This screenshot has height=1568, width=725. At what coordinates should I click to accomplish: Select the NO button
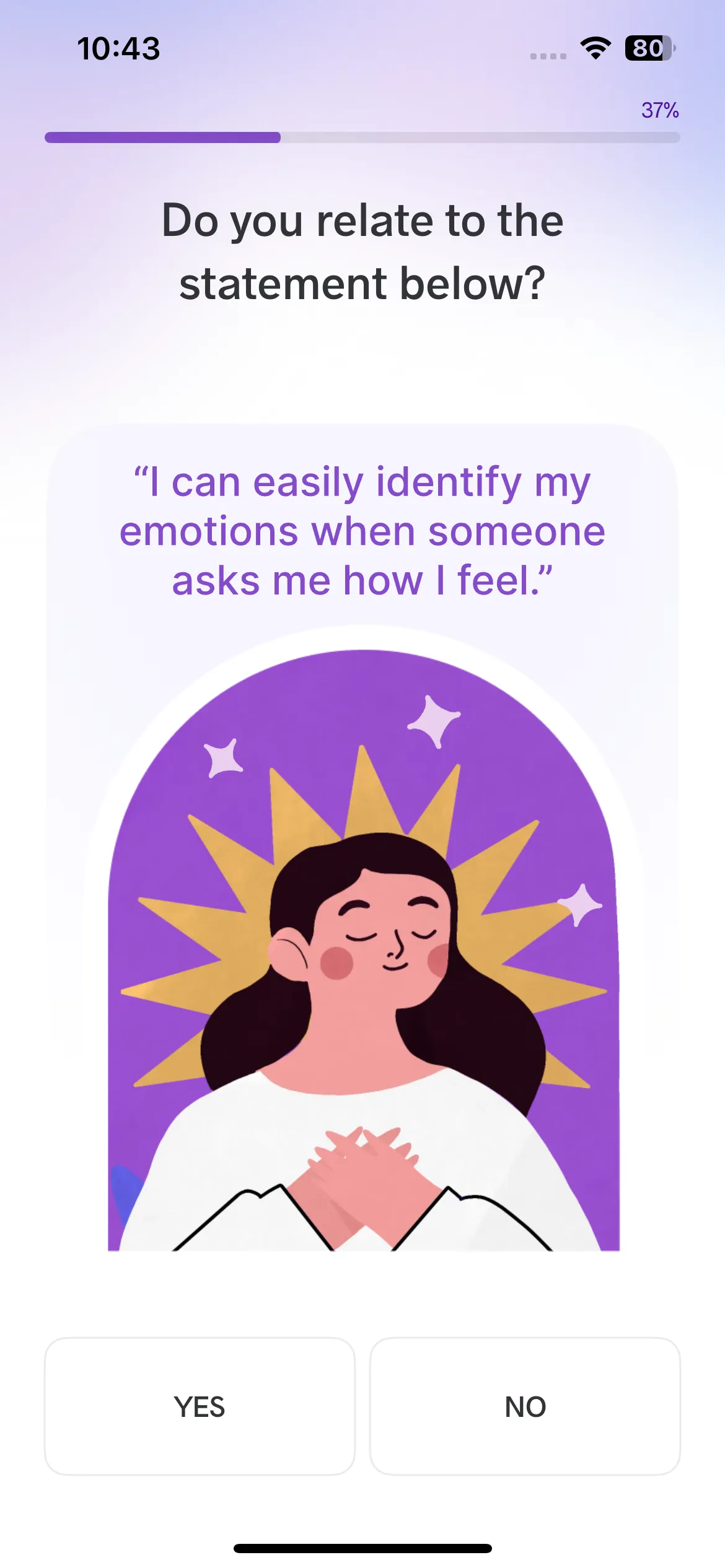click(525, 1406)
